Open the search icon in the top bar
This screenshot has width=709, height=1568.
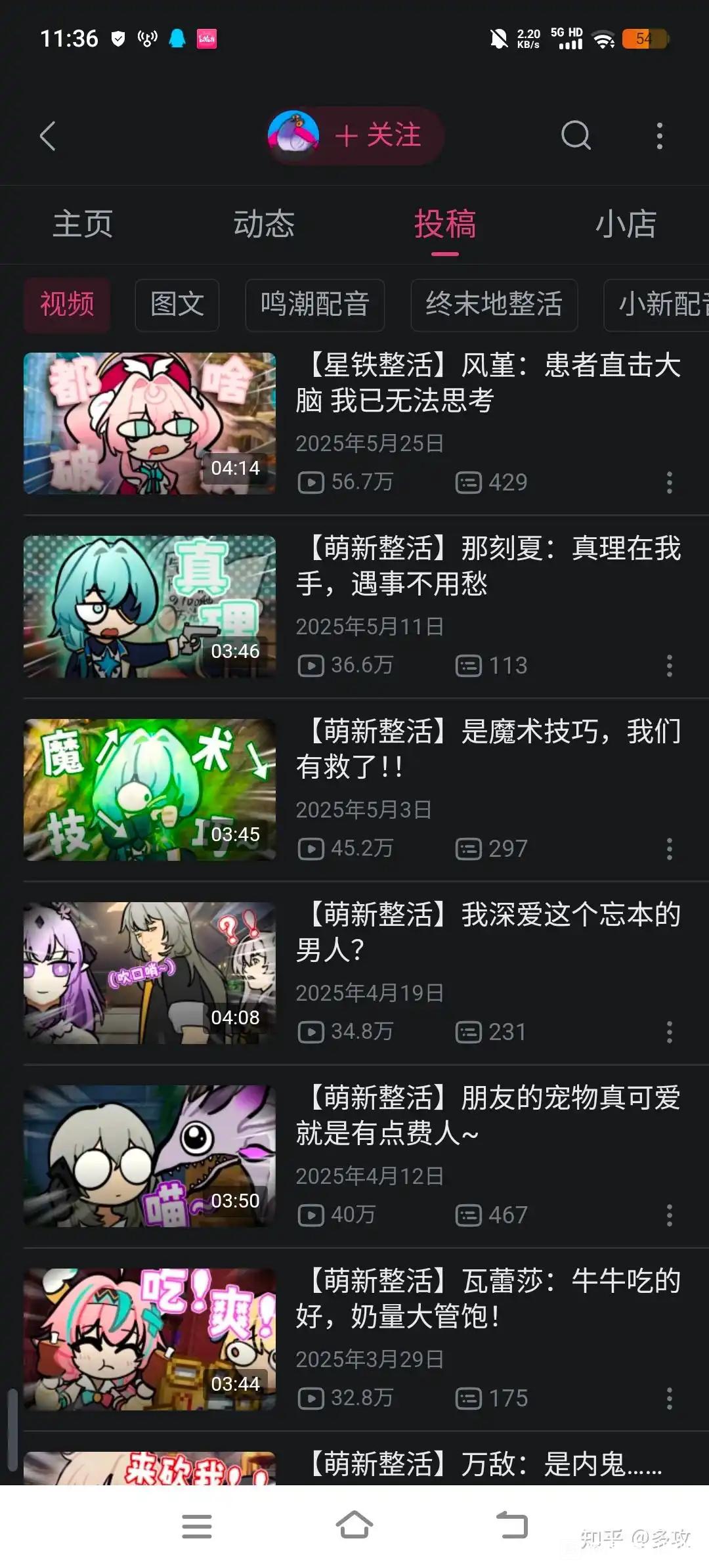click(576, 135)
